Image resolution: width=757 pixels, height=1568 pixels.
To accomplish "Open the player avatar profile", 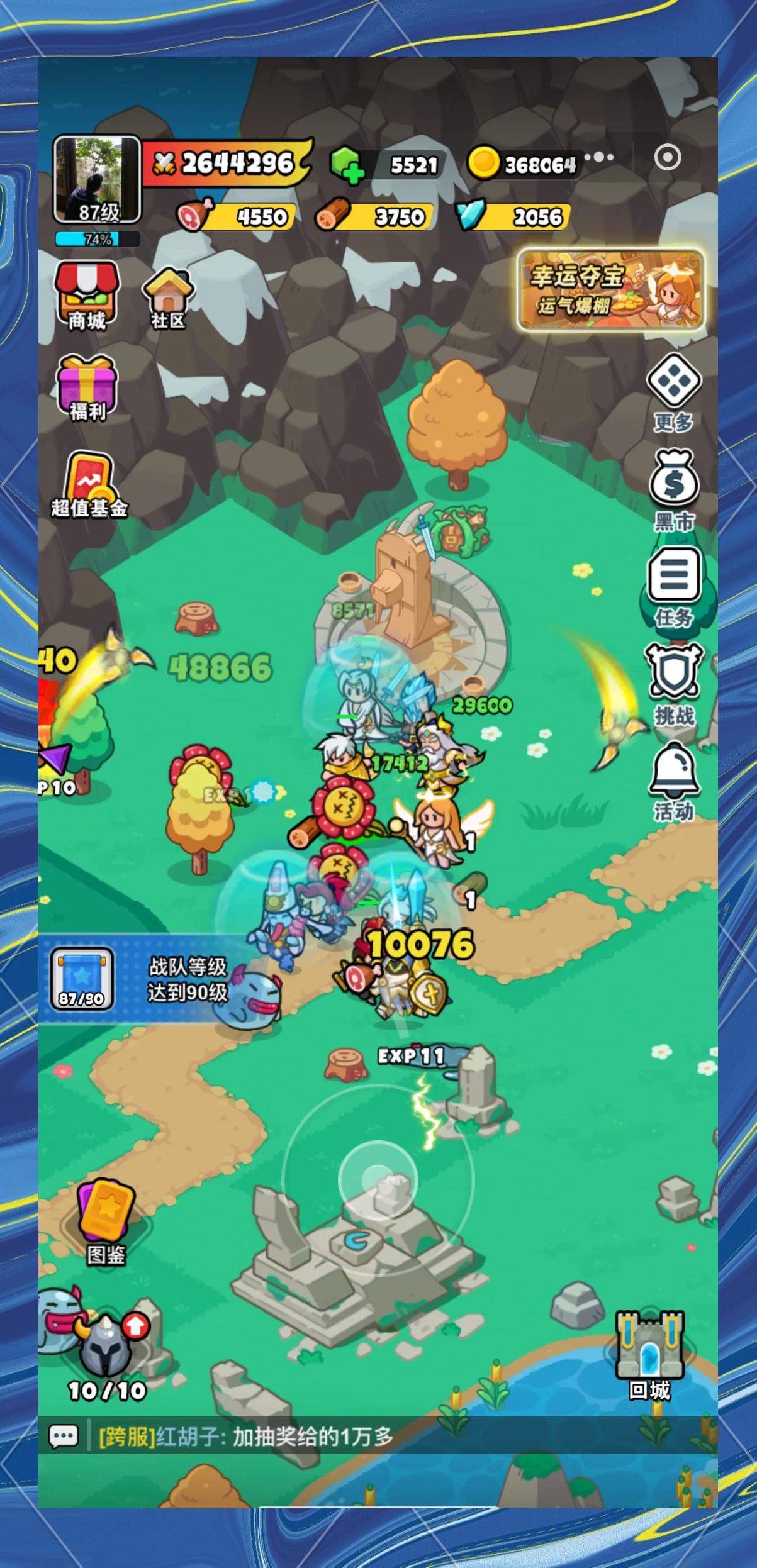I will coord(96,179).
